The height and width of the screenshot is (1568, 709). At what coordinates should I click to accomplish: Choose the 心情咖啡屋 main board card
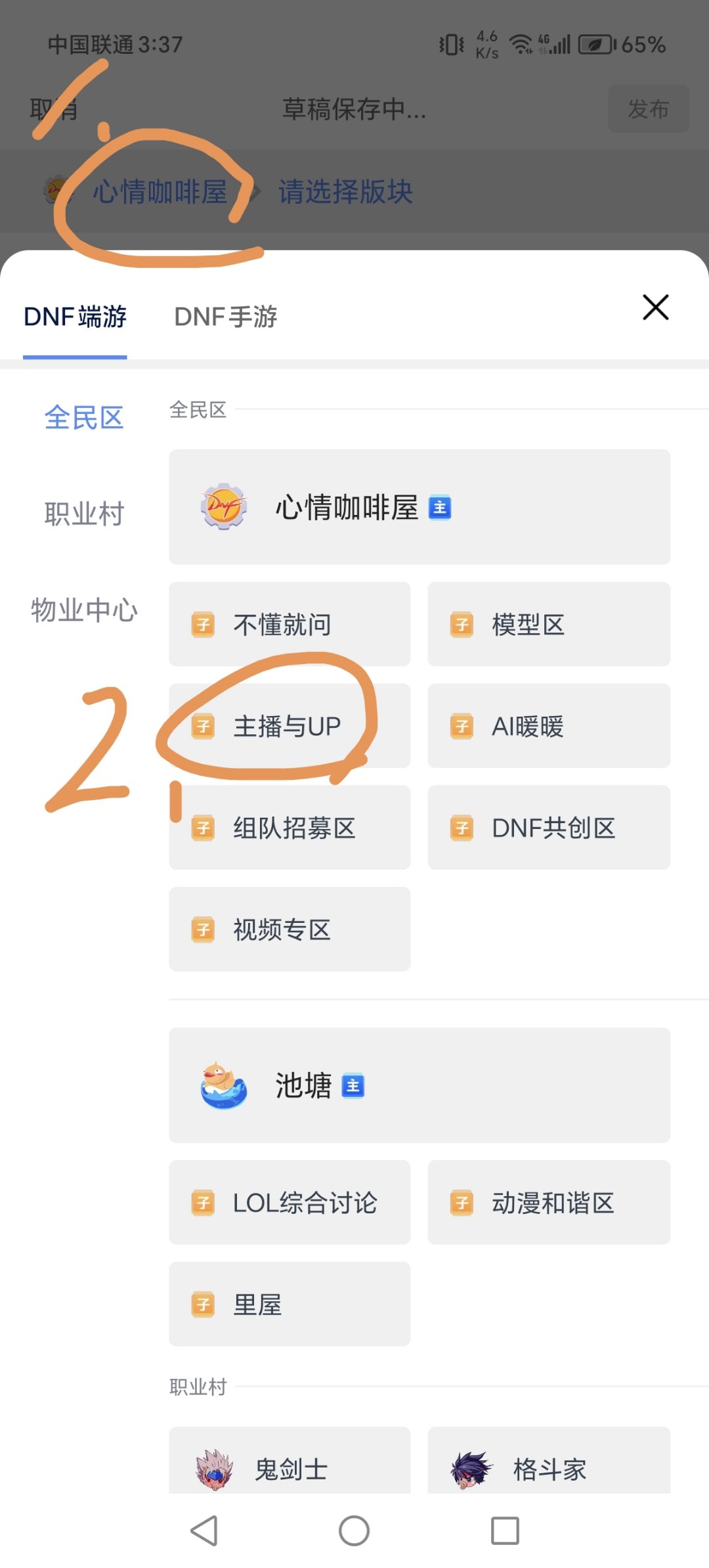pos(419,507)
